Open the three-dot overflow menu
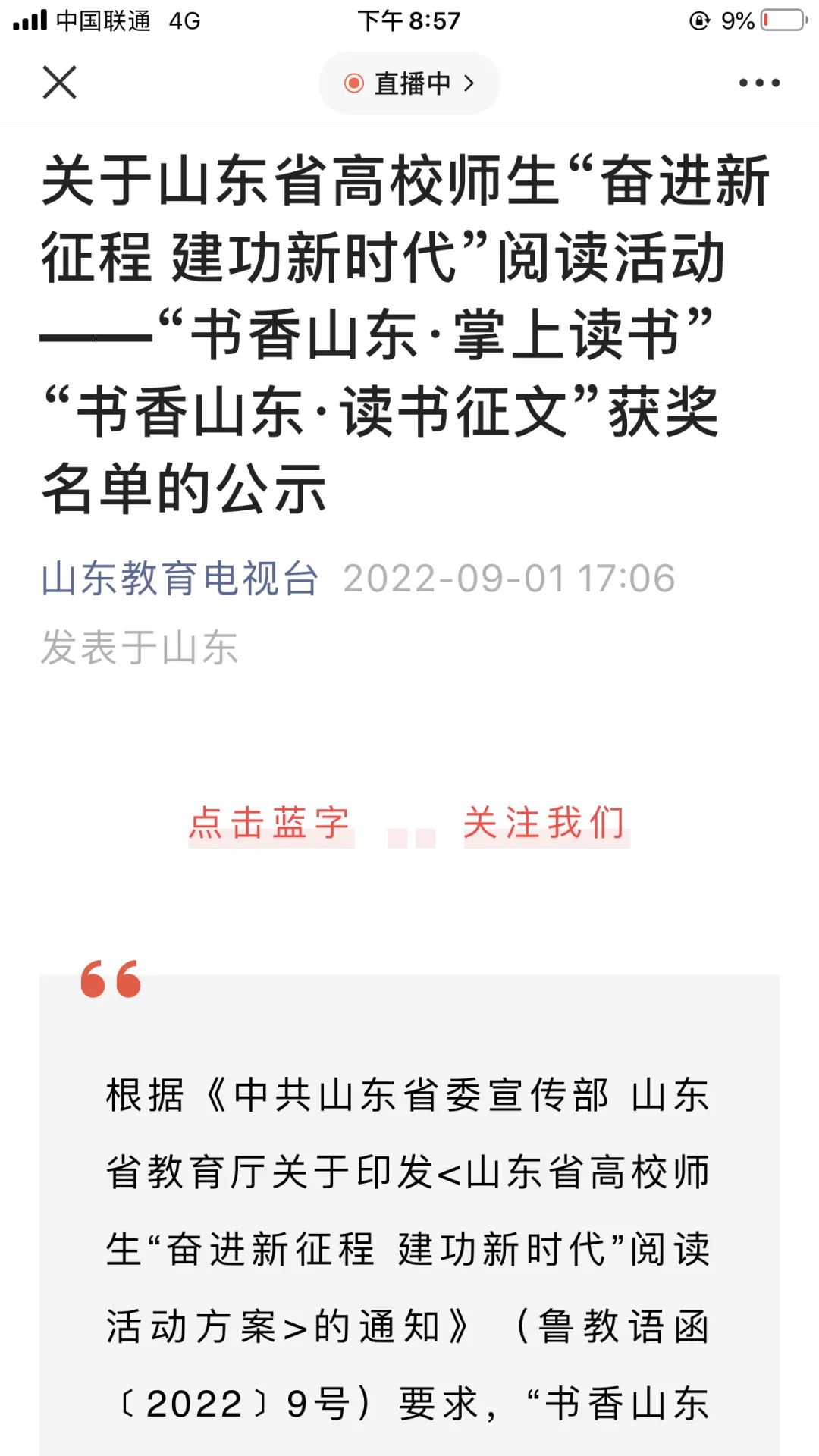The width and height of the screenshot is (819, 1456). click(x=759, y=83)
